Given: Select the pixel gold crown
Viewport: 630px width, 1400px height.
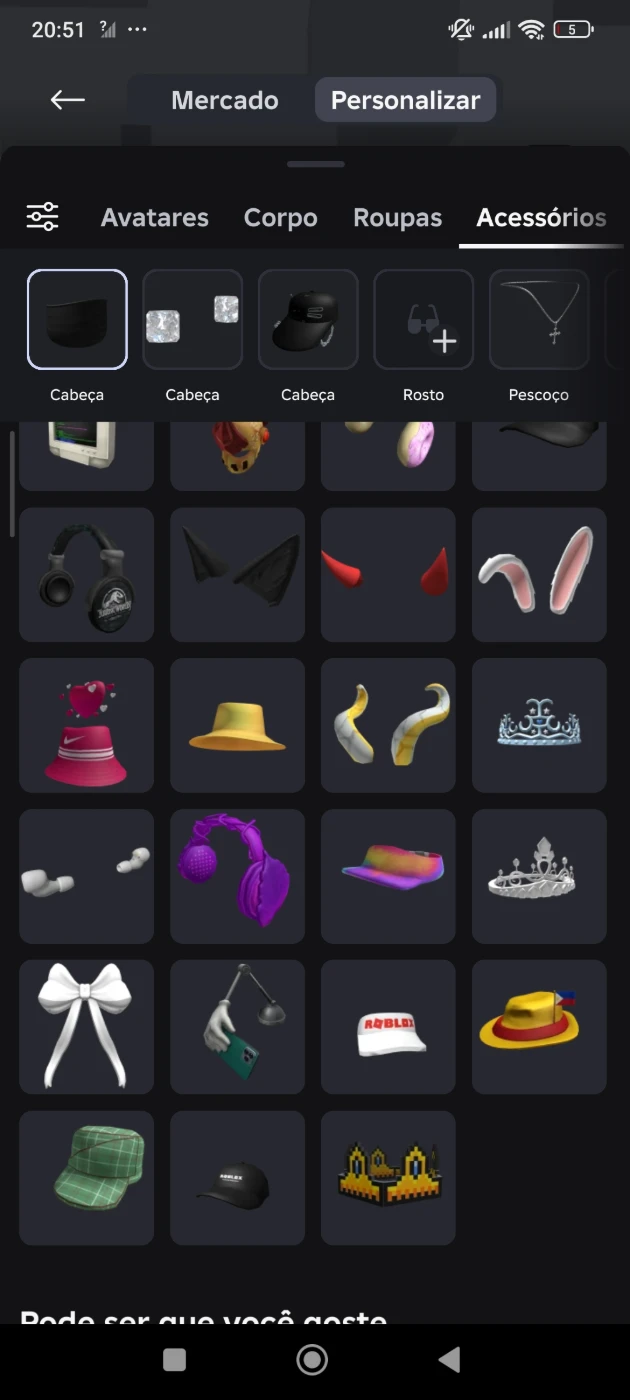Looking at the screenshot, I should click(388, 1178).
